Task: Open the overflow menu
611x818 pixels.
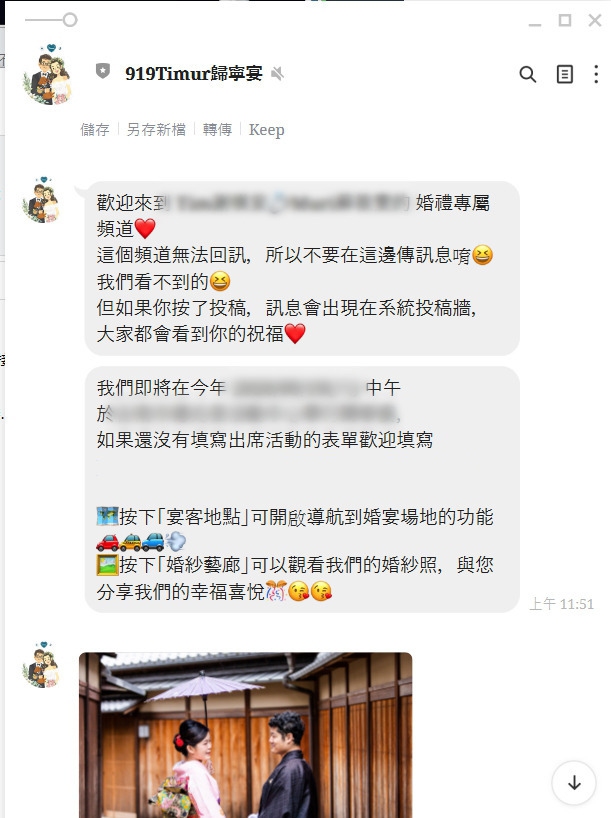Action: [x=597, y=74]
